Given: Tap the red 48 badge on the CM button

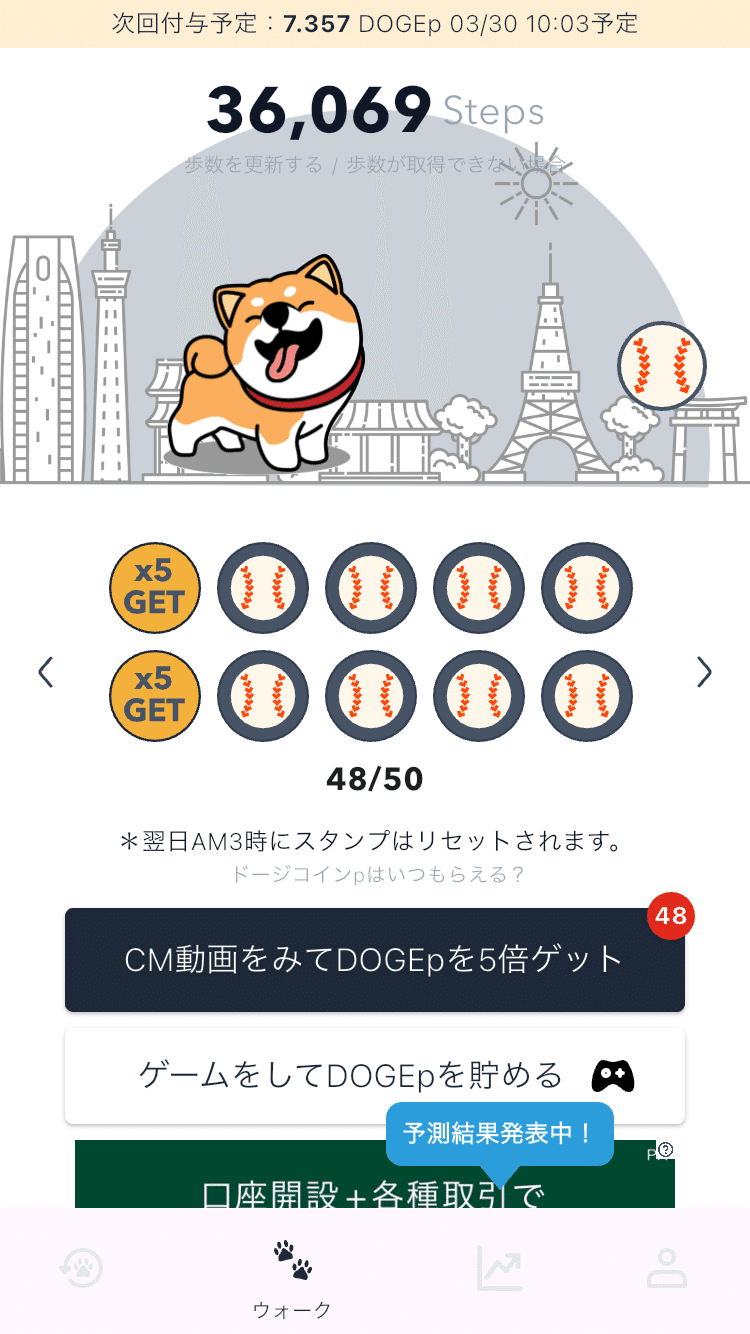Looking at the screenshot, I should click(670, 917).
